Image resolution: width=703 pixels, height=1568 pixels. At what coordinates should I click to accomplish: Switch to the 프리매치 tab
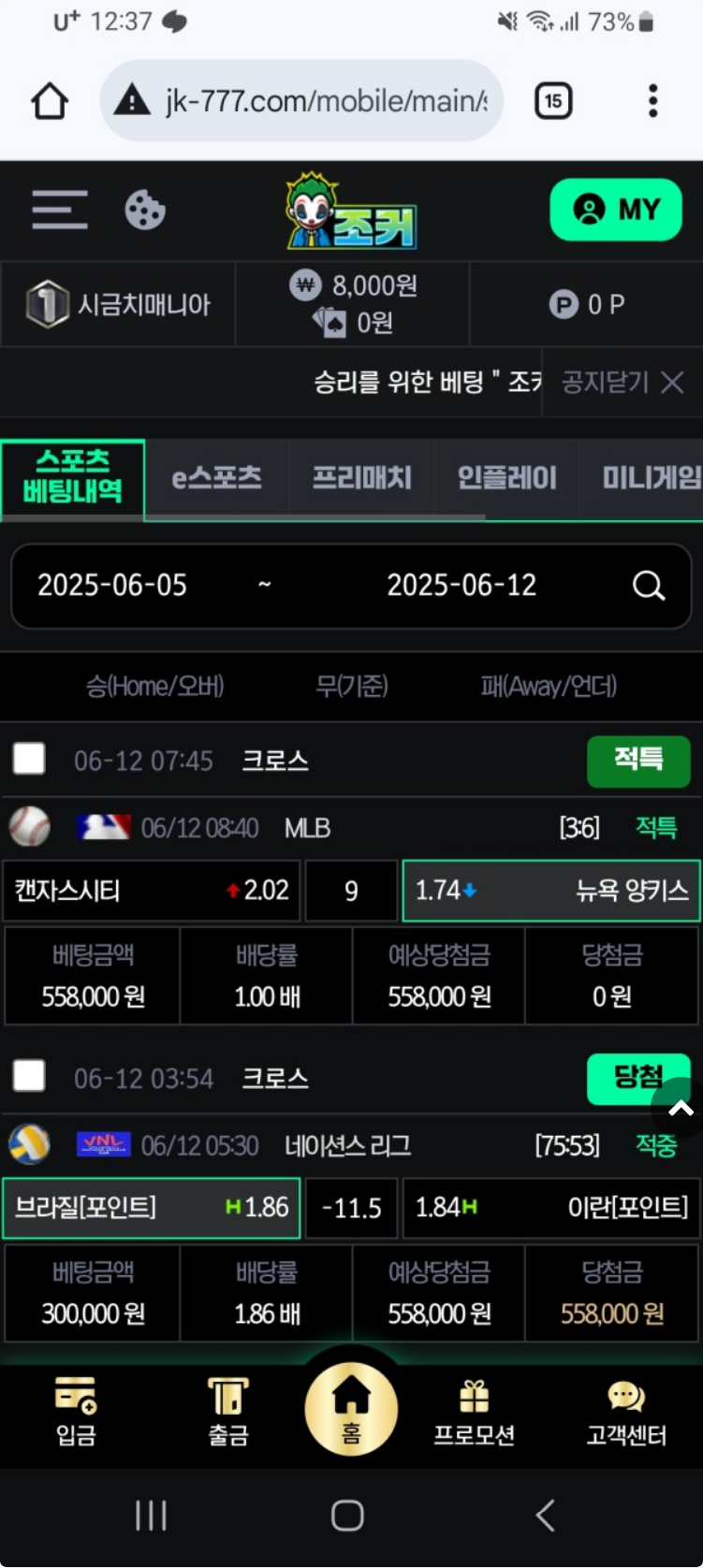click(361, 478)
